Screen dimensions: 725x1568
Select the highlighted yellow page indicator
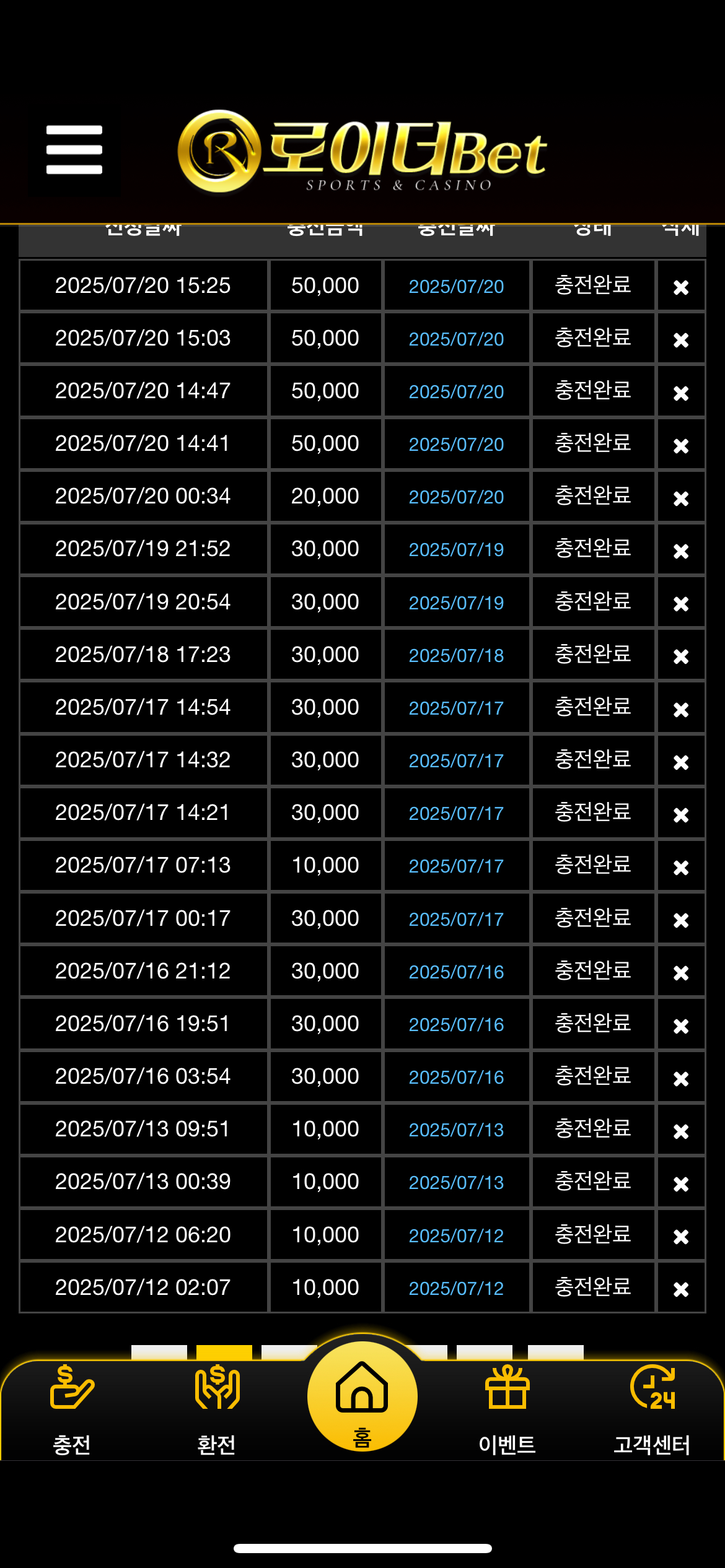pyautogui.click(x=224, y=1352)
